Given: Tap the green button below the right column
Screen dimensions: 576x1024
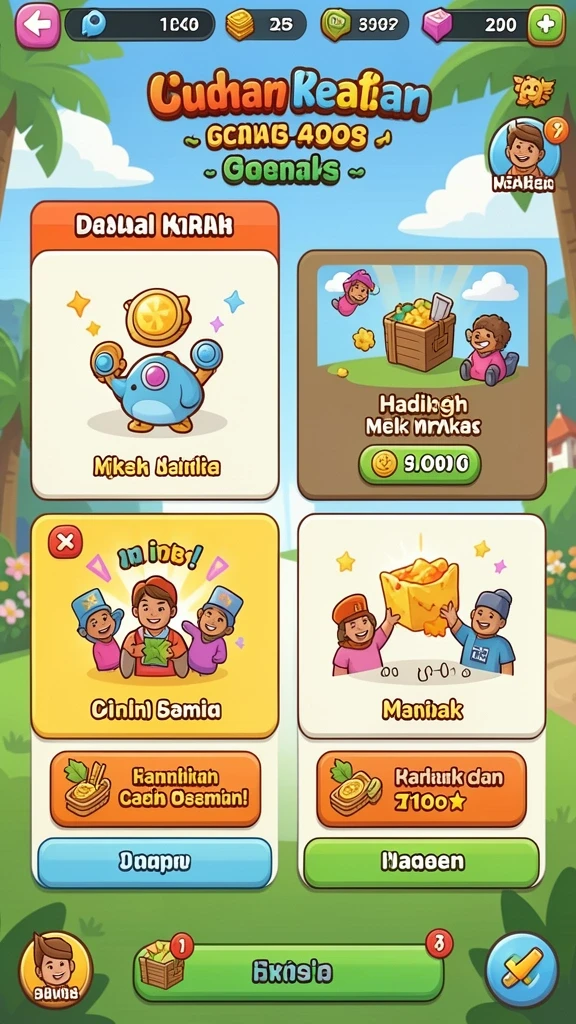Looking at the screenshot, I should pos(422,863).
